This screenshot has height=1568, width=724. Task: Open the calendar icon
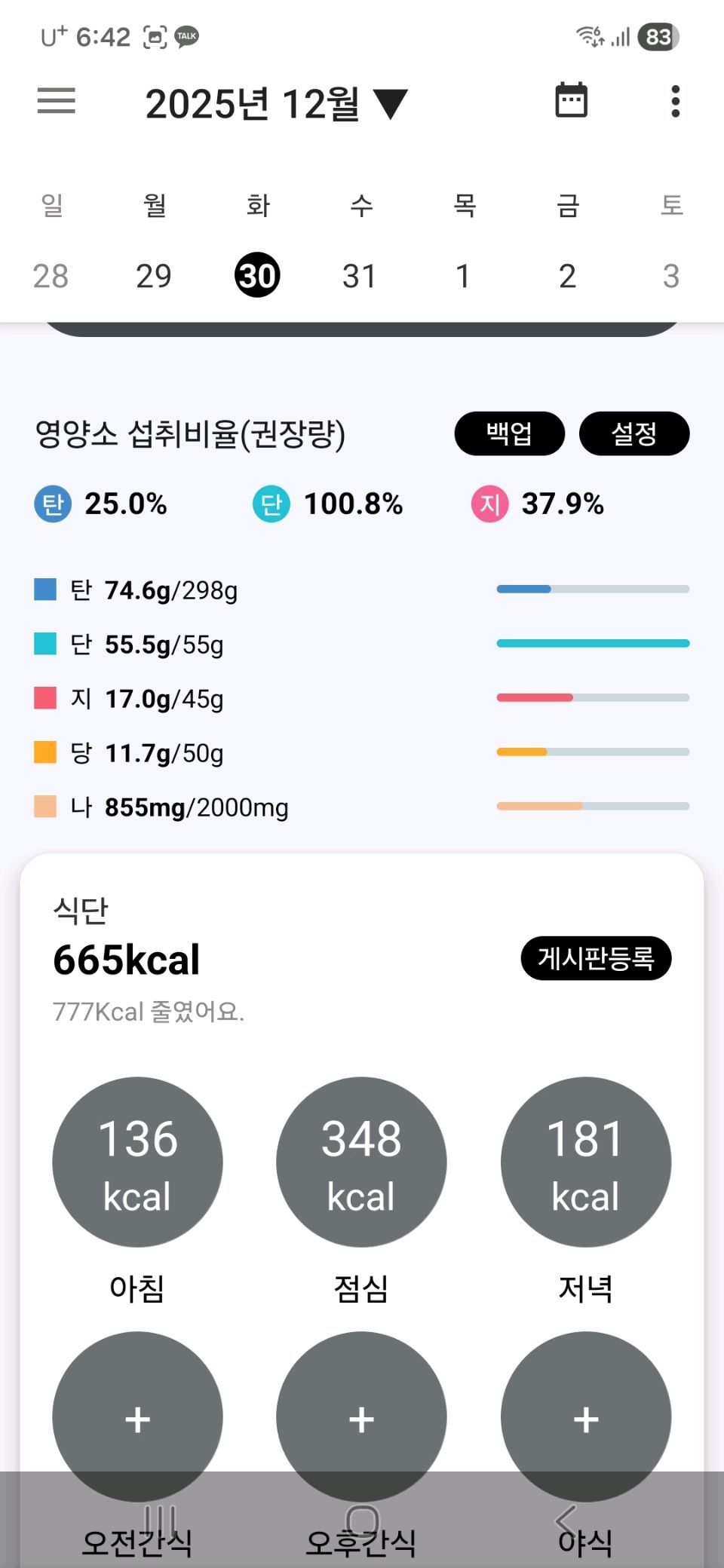(571, 100)
